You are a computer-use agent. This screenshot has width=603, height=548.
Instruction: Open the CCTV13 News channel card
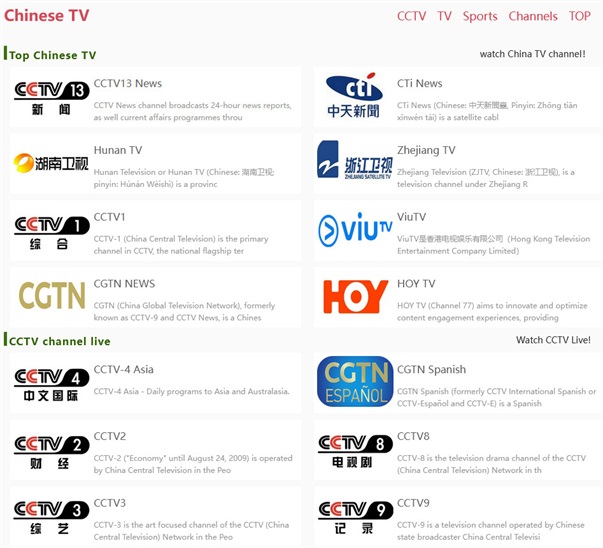128,84
